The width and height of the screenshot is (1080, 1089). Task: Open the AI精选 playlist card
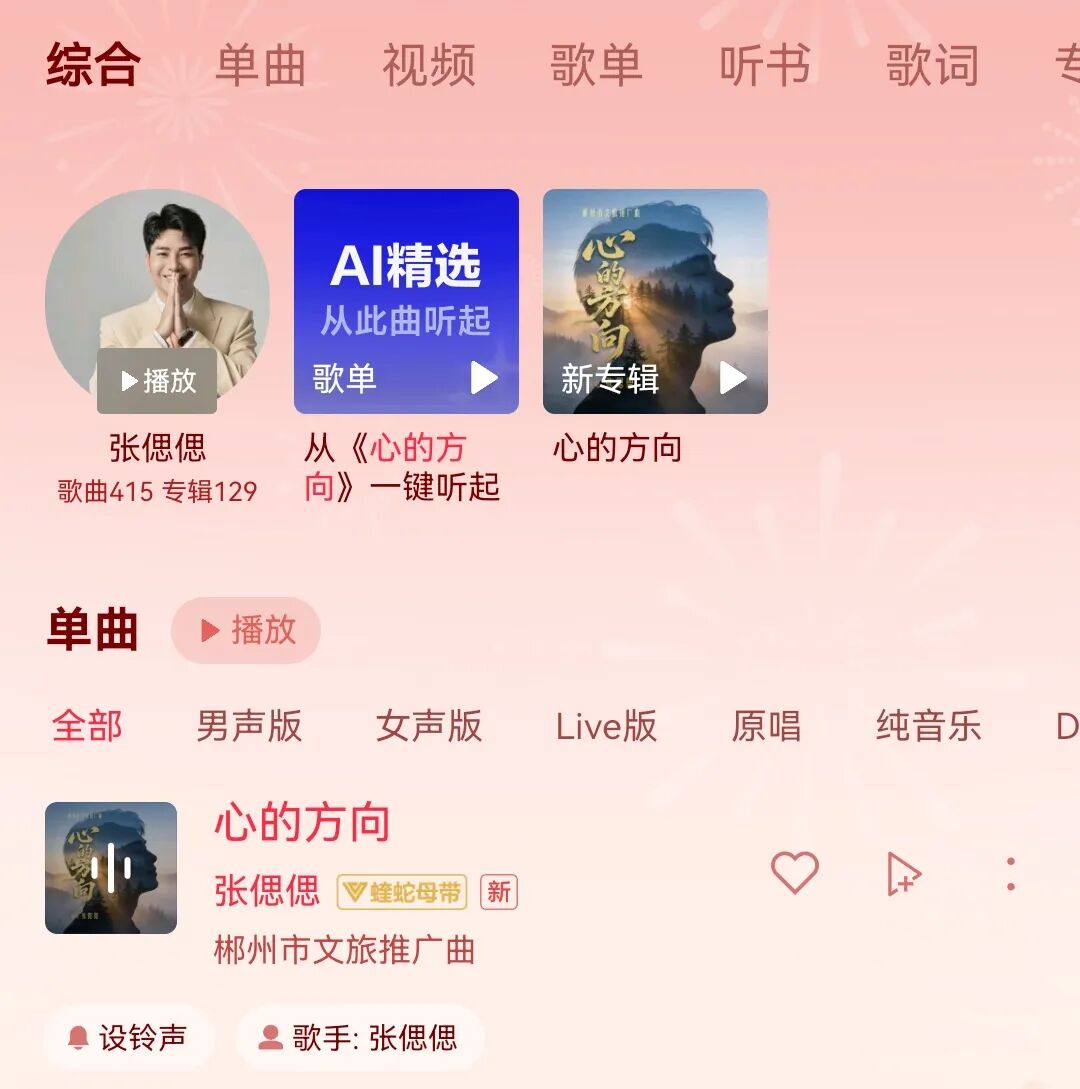click(406, 301)
